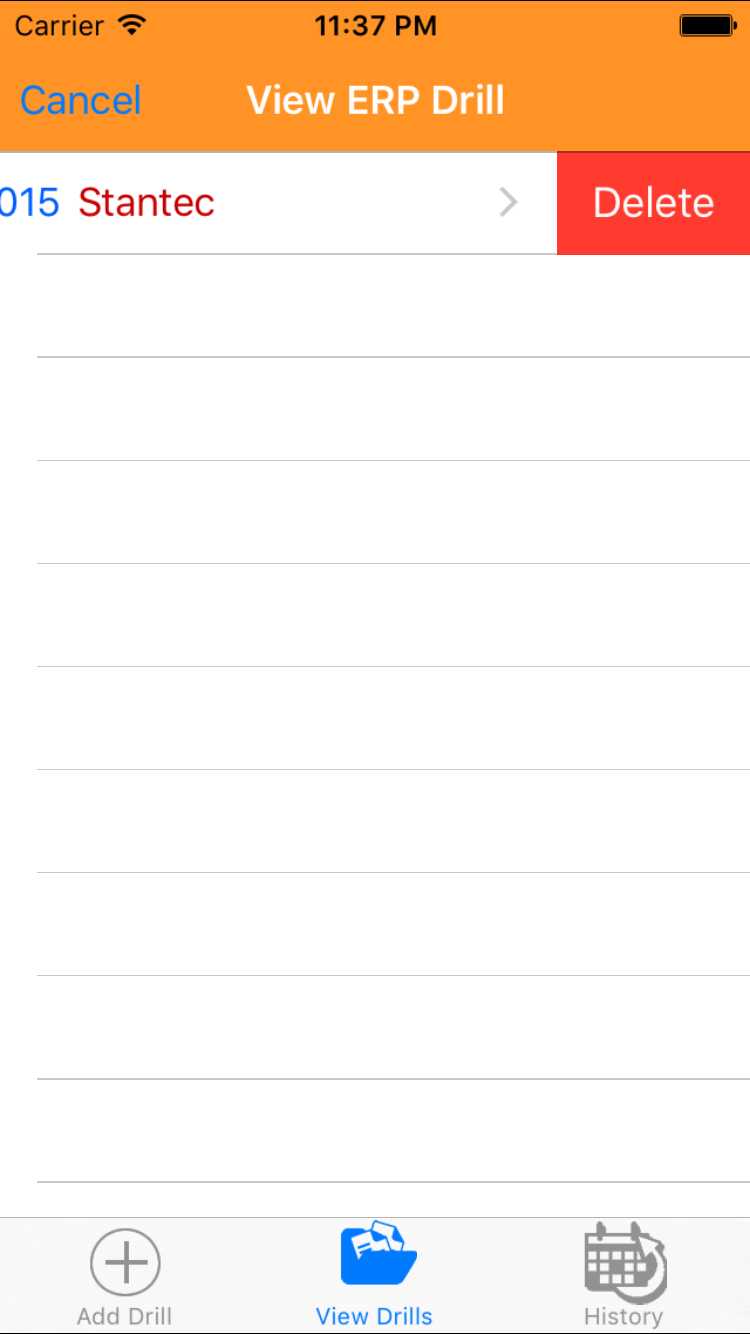Delete the Stantec drill entry

[x=653, y=203]
